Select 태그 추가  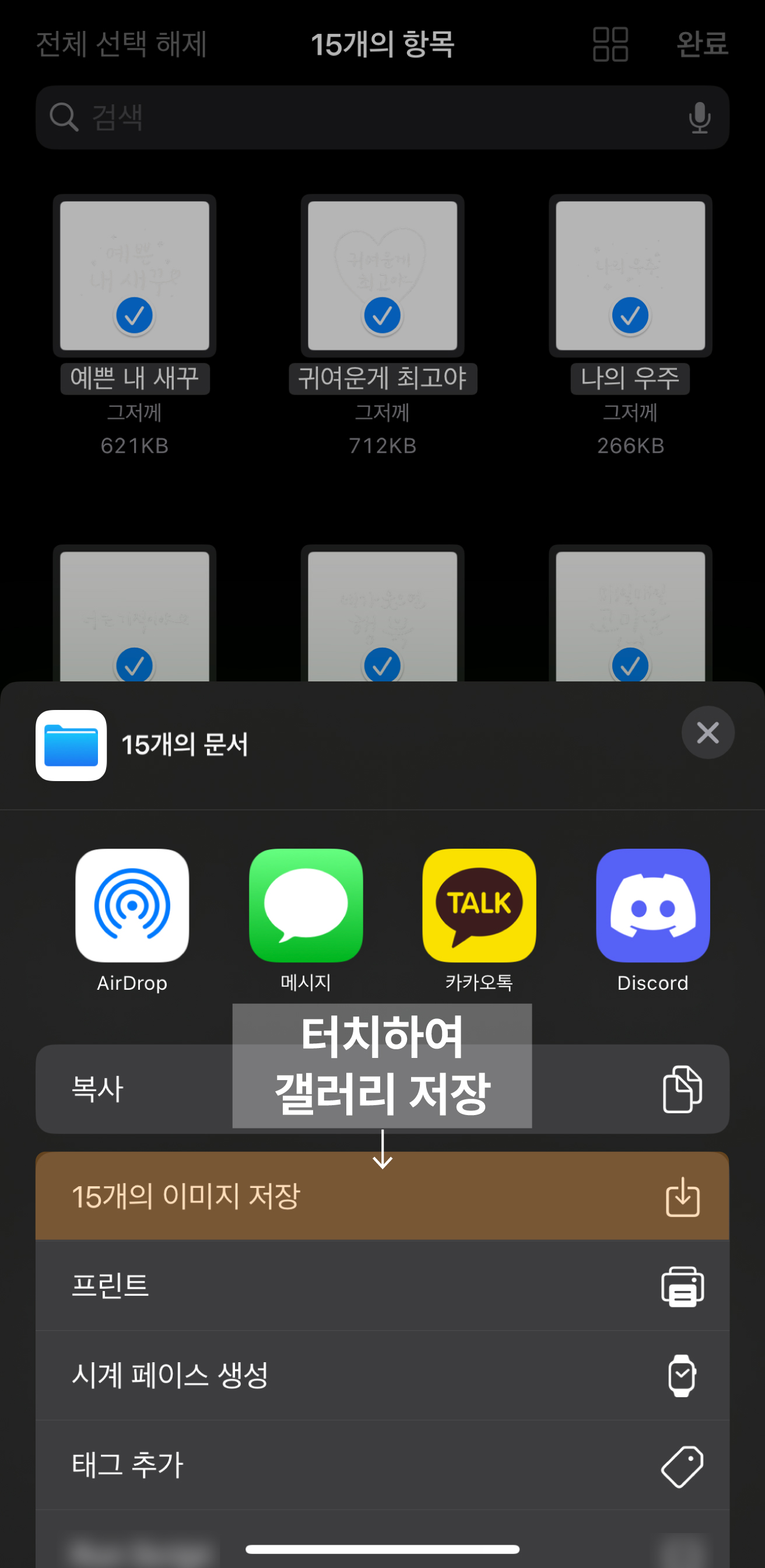[x=382, y=1464]
